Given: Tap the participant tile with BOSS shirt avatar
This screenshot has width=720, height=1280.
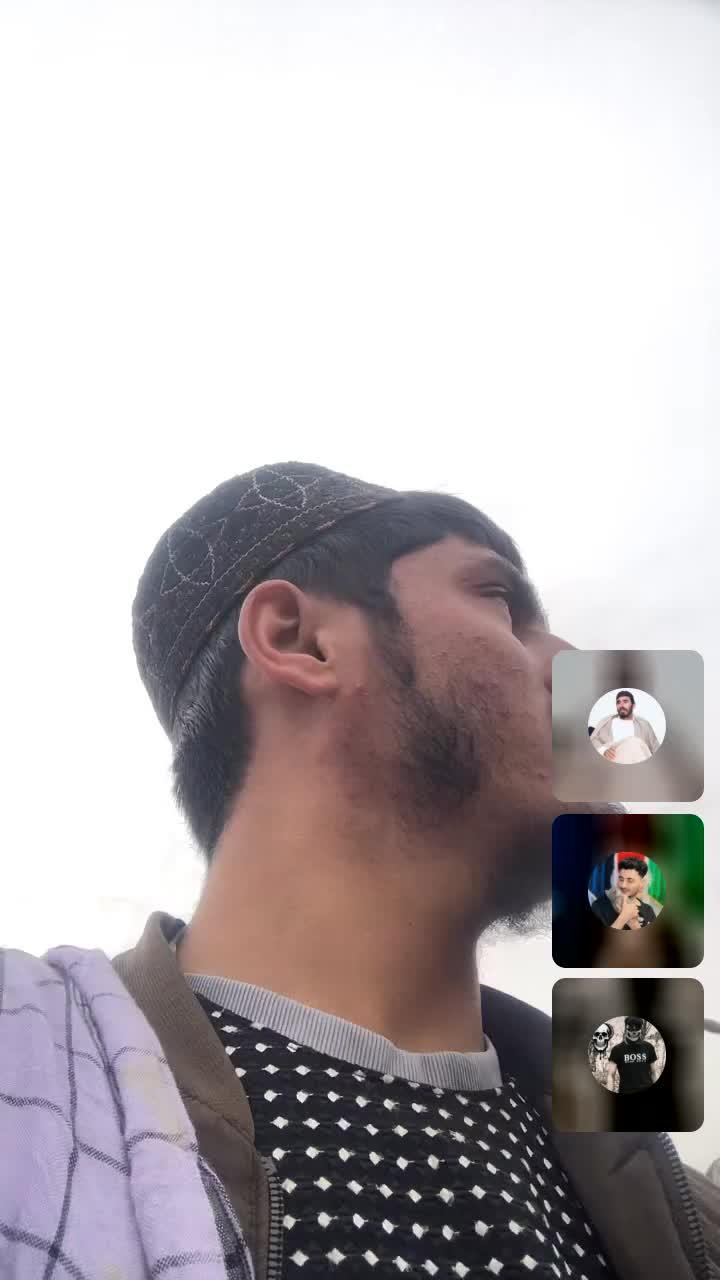Looking at the screenshot, I should point(627,1054).
